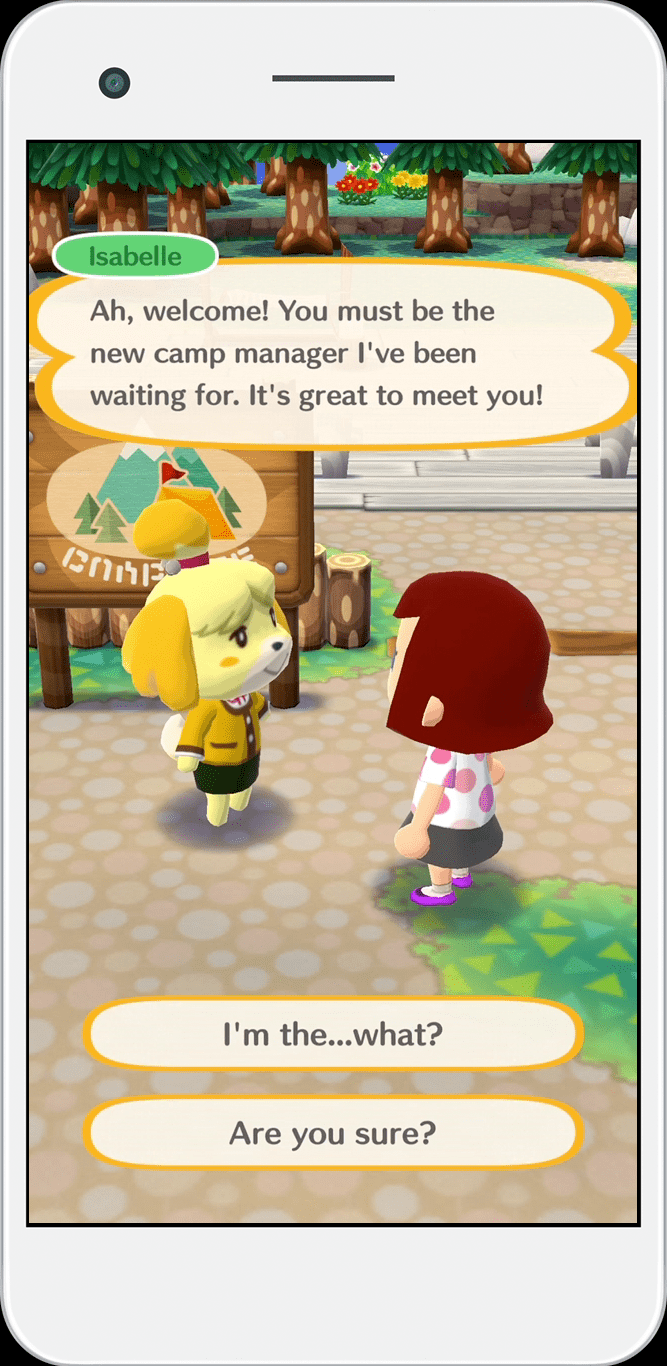The image size is (667, 1366).
Task: Choose the "I'm the...what?" reply
Action: [333, 1034]
